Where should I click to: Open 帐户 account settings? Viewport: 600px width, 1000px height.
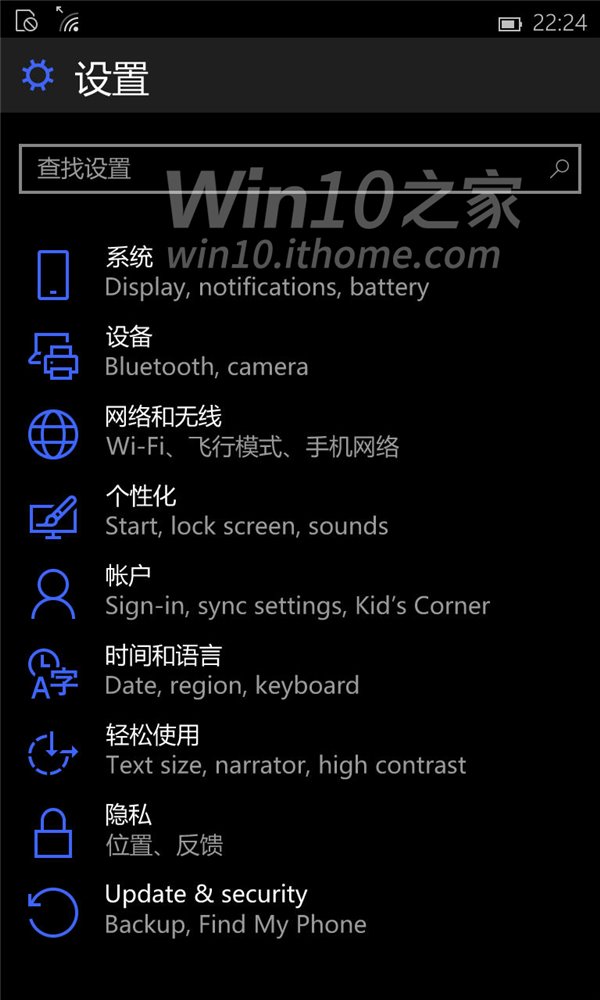300,592
